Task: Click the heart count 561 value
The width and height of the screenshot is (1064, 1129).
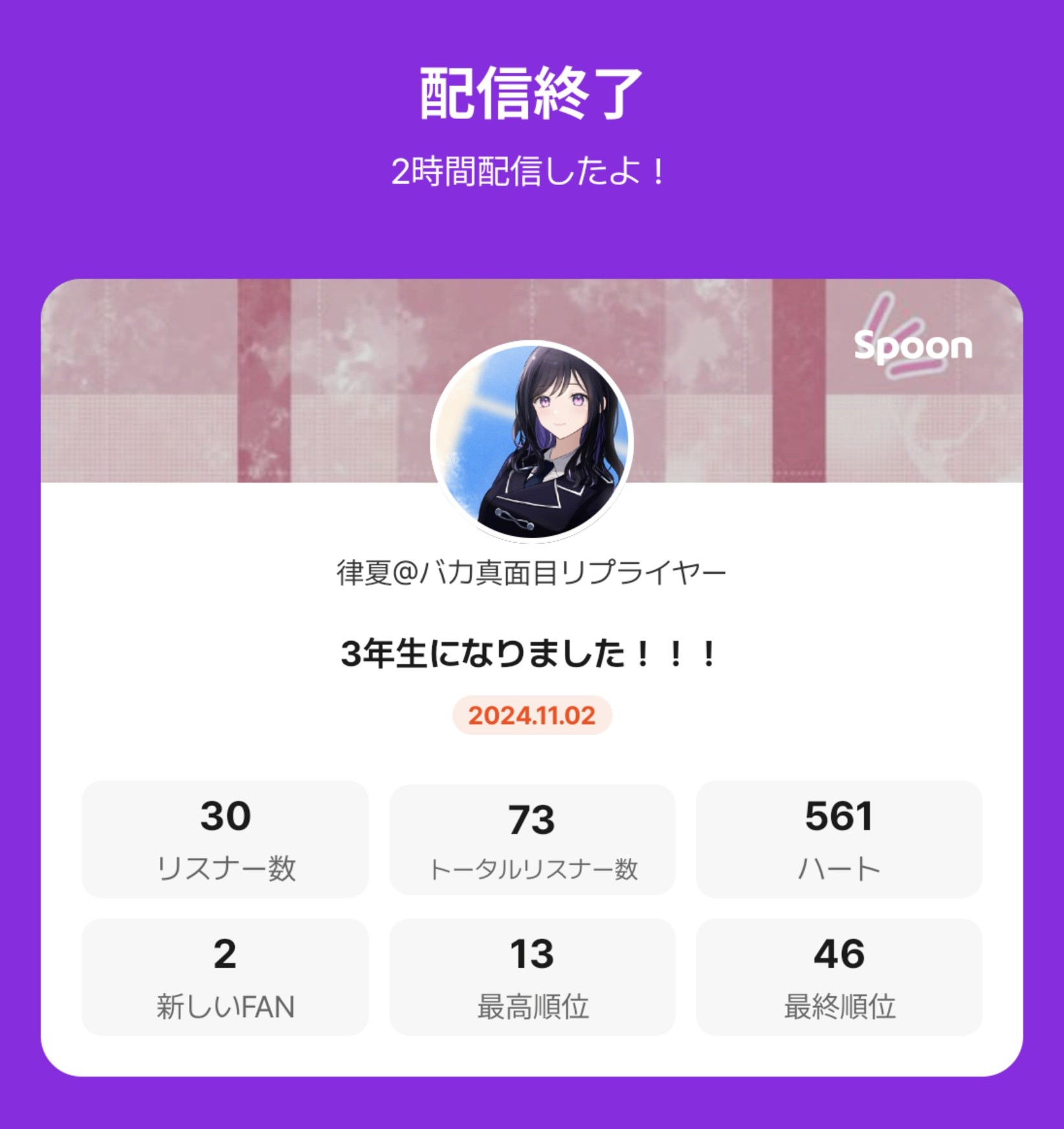Action: 839,818
